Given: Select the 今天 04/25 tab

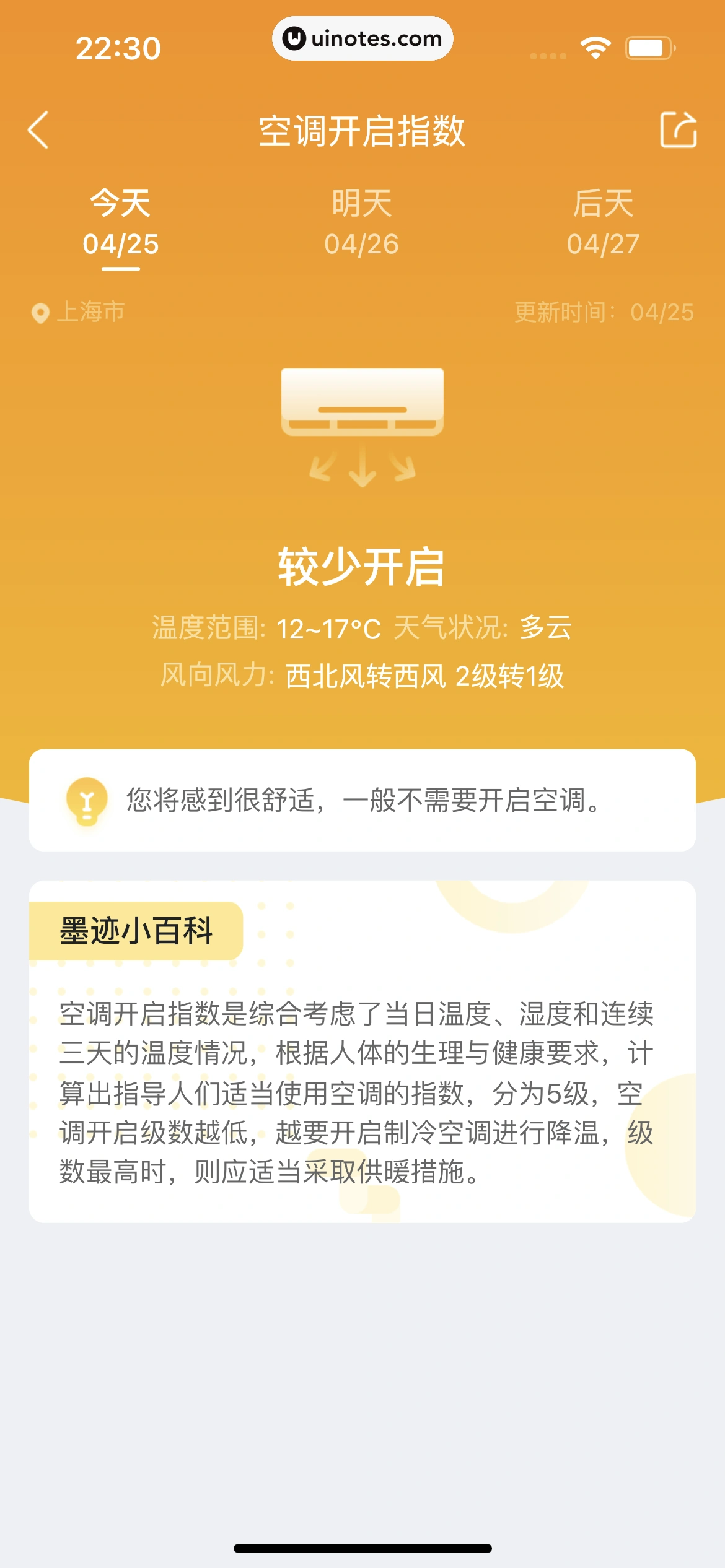Looking at the screenshot, I should point(121,223).
